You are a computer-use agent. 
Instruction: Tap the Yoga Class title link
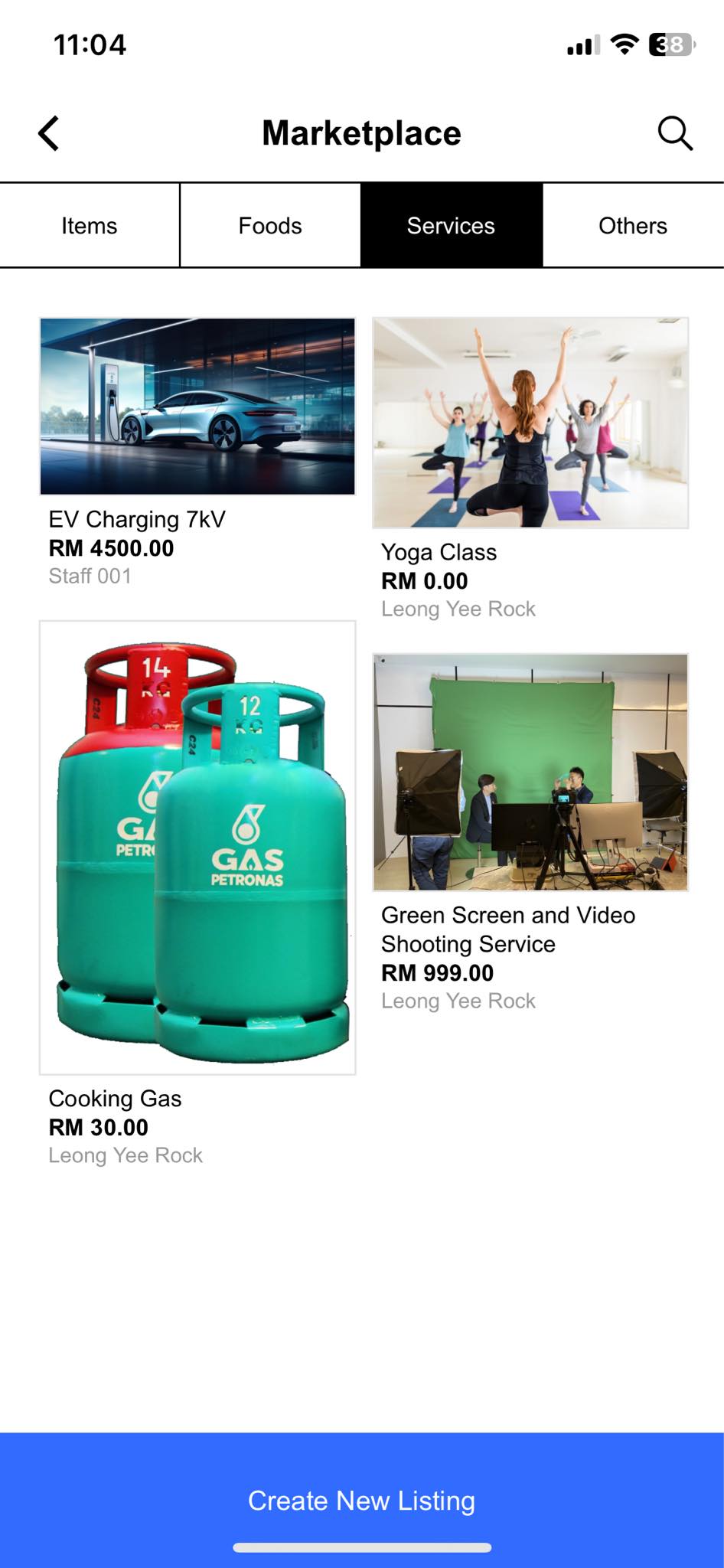click(439, 551)
